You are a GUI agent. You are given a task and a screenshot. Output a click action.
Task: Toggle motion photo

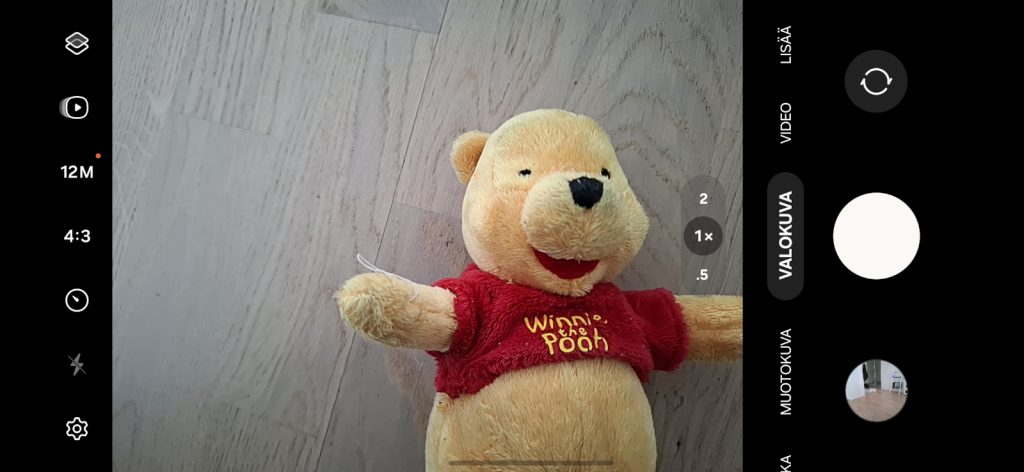tap(77, 108)
